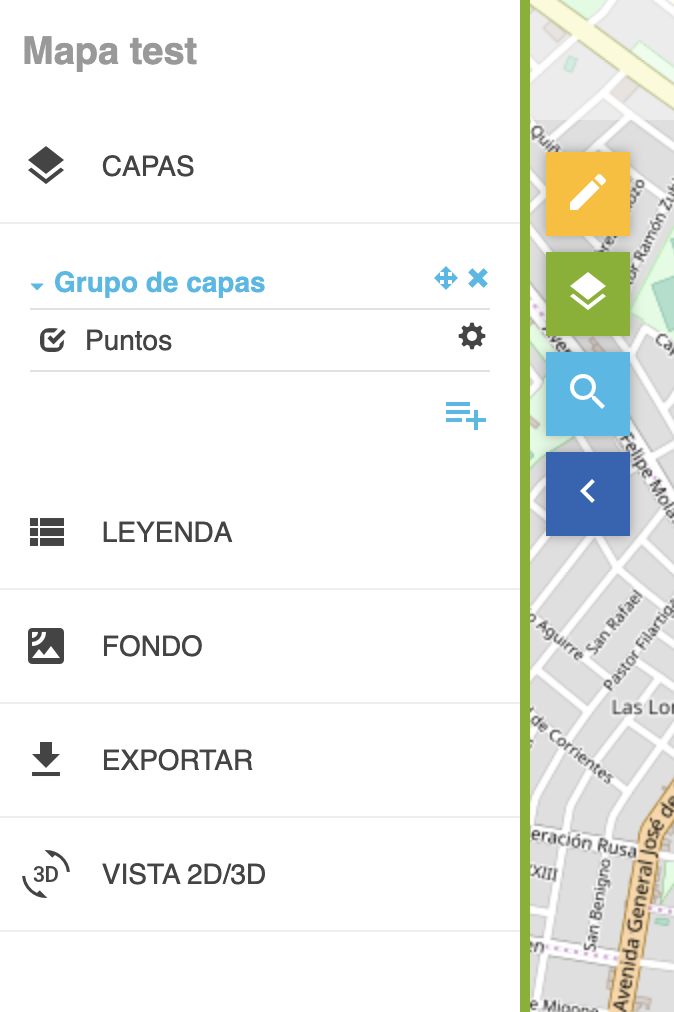674x1012 pixels.
Task: Uncheck the Puntos layer checkbox
Action: (52, 341)
